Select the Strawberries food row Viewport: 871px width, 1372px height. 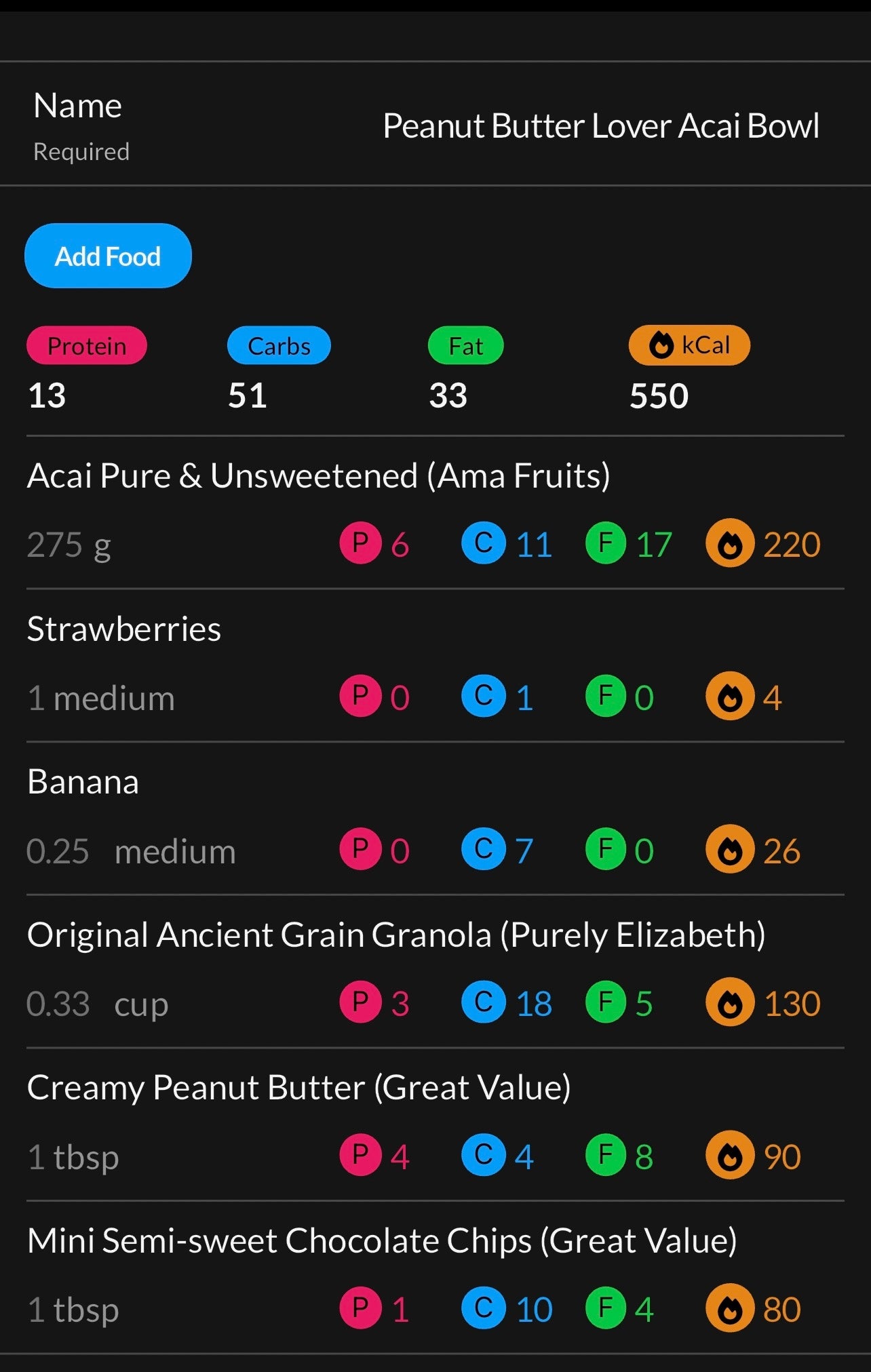[x=124, y=629]
